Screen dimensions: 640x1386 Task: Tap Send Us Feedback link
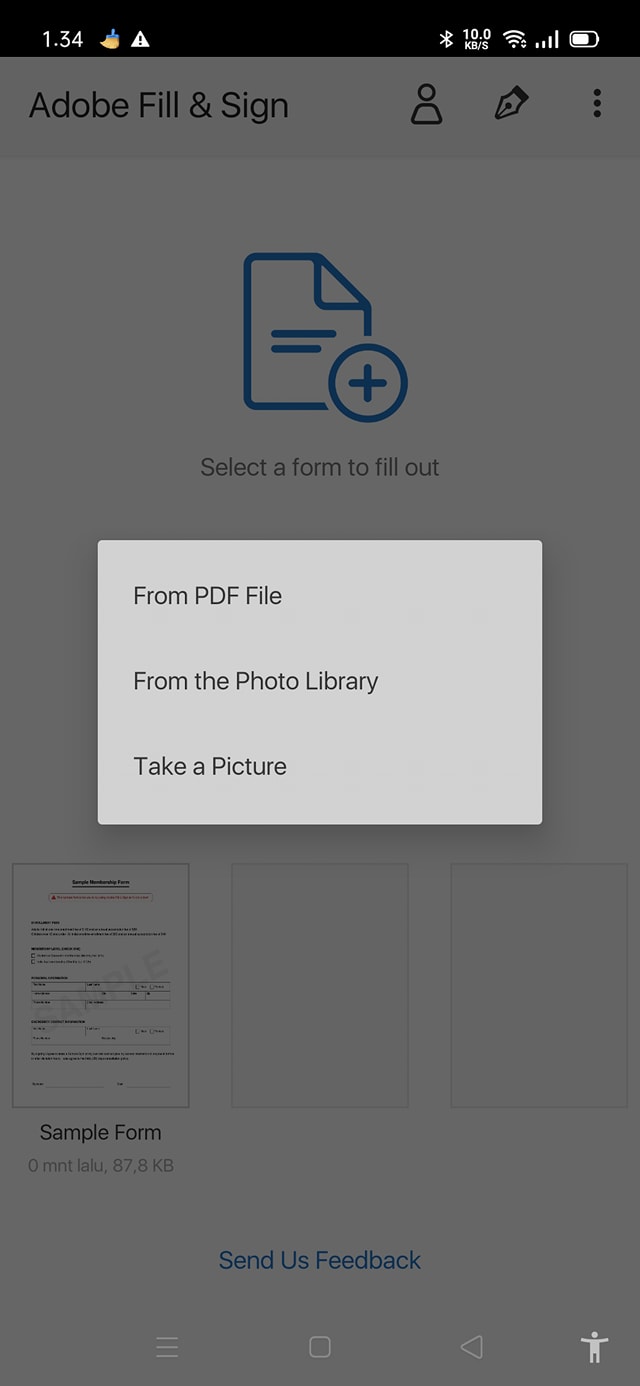(320, 1260)
